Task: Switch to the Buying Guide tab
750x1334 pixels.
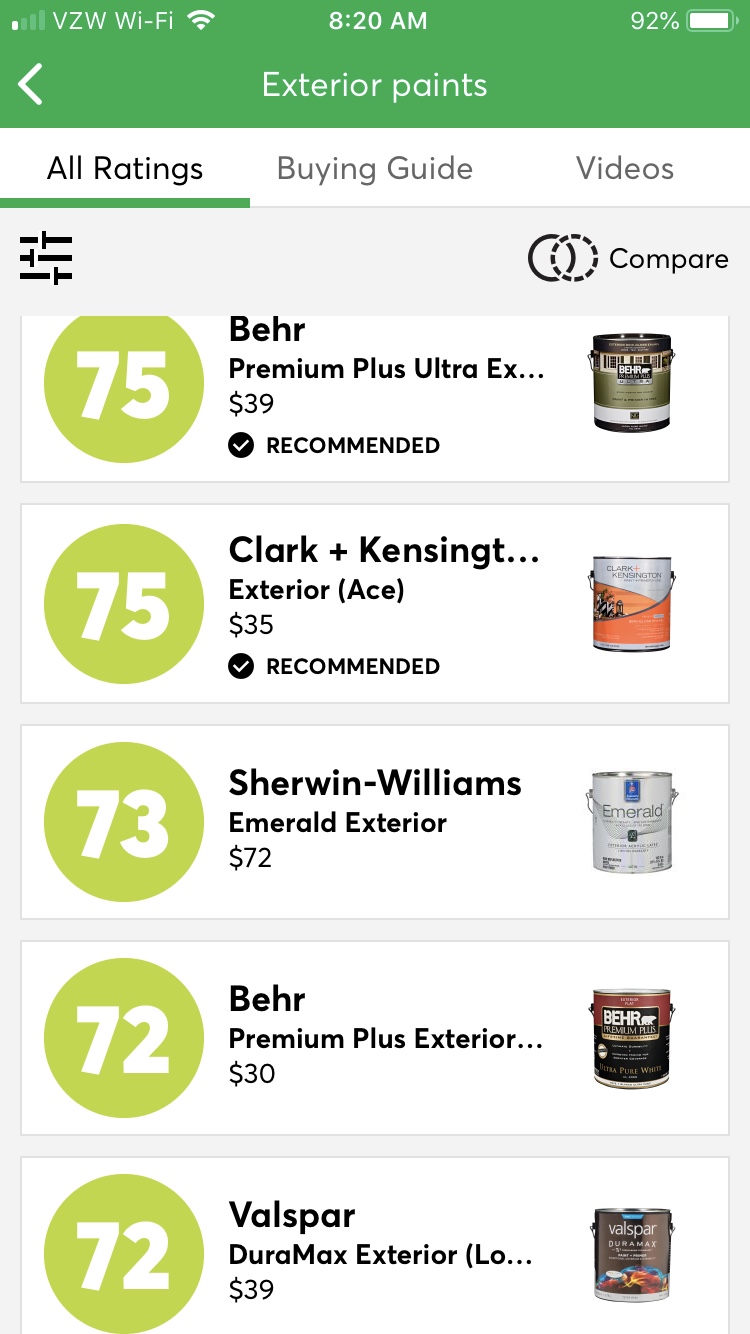Action: [375, 169]
